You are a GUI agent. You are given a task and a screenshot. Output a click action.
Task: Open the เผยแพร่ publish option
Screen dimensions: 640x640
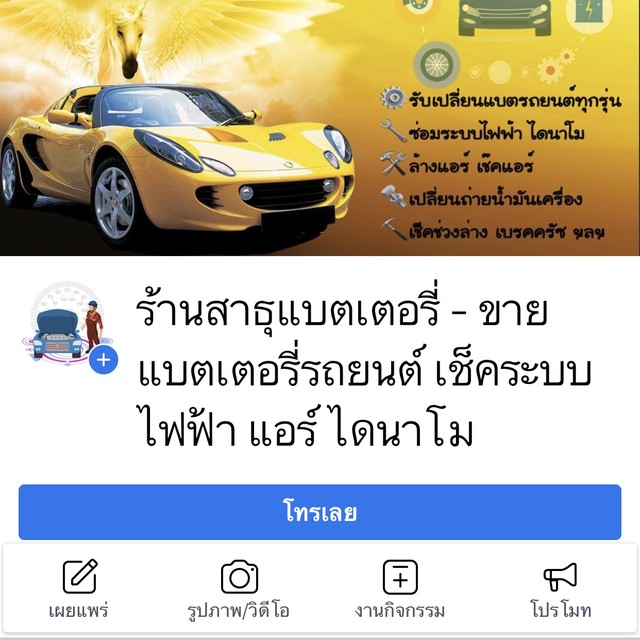click(x=79, y=588)
